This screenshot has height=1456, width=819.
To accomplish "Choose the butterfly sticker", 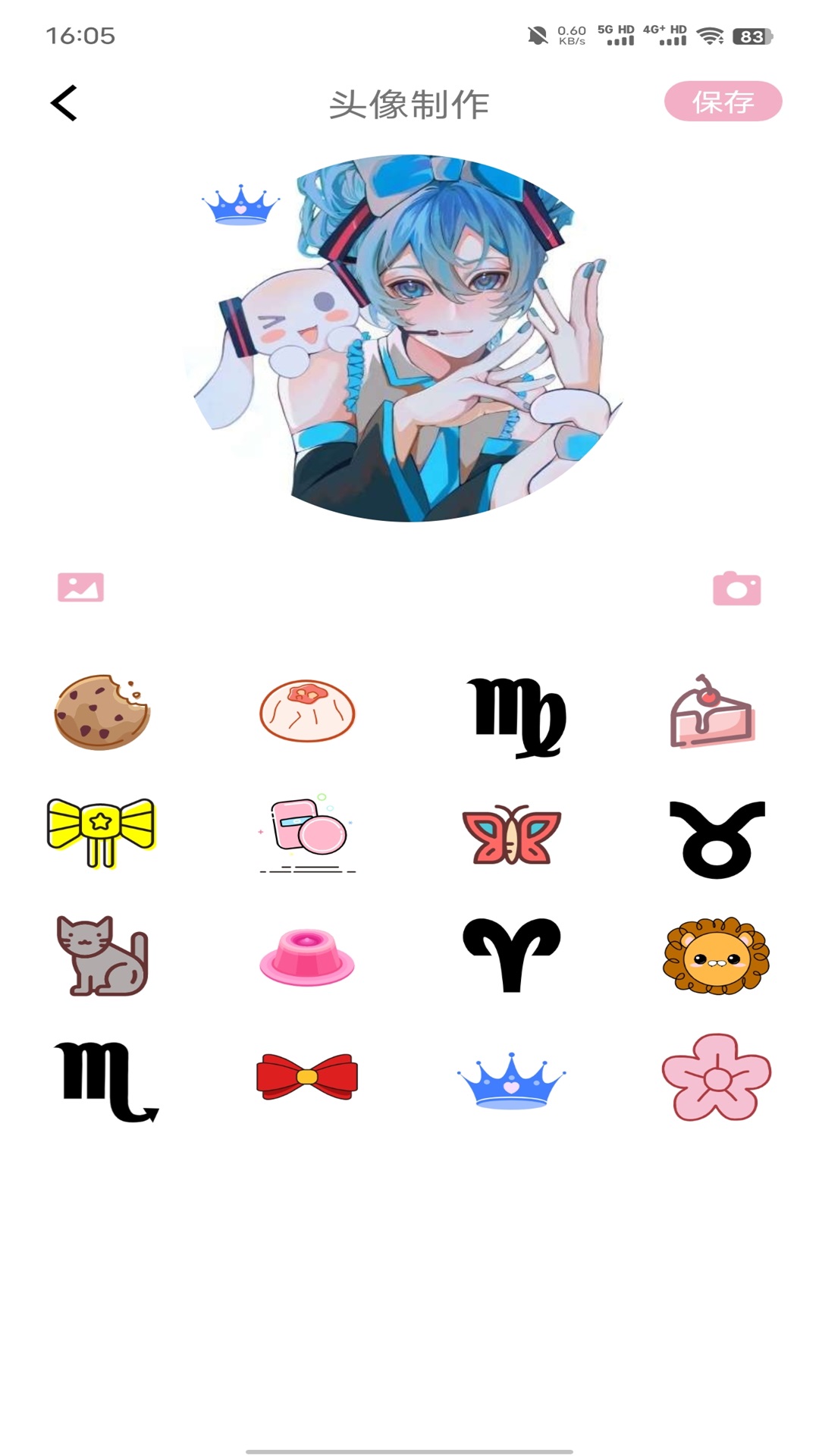I will coord(512,835).
